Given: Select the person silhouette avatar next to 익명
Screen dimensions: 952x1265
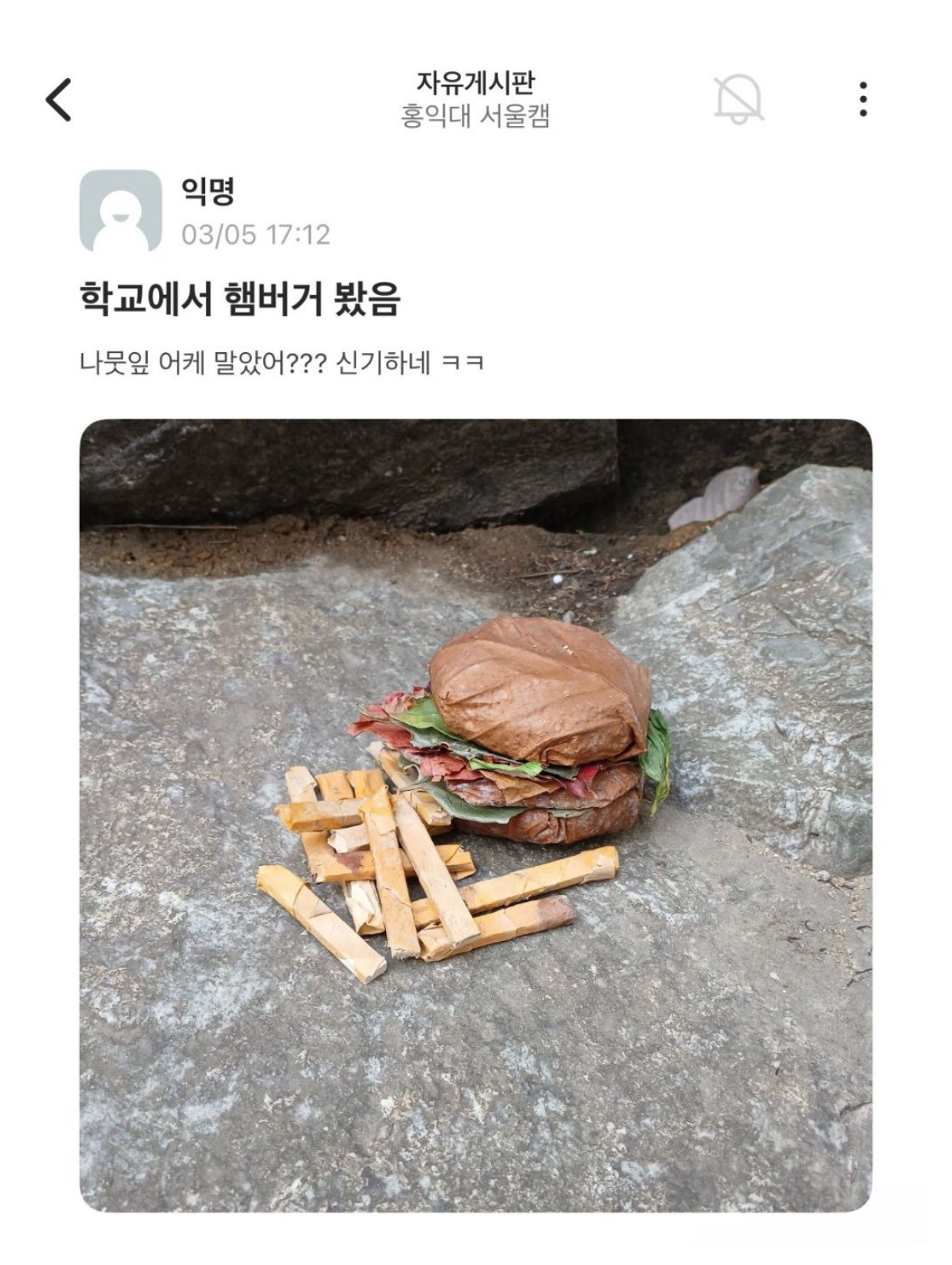Looking at the screenshot, I should point(121,206).
